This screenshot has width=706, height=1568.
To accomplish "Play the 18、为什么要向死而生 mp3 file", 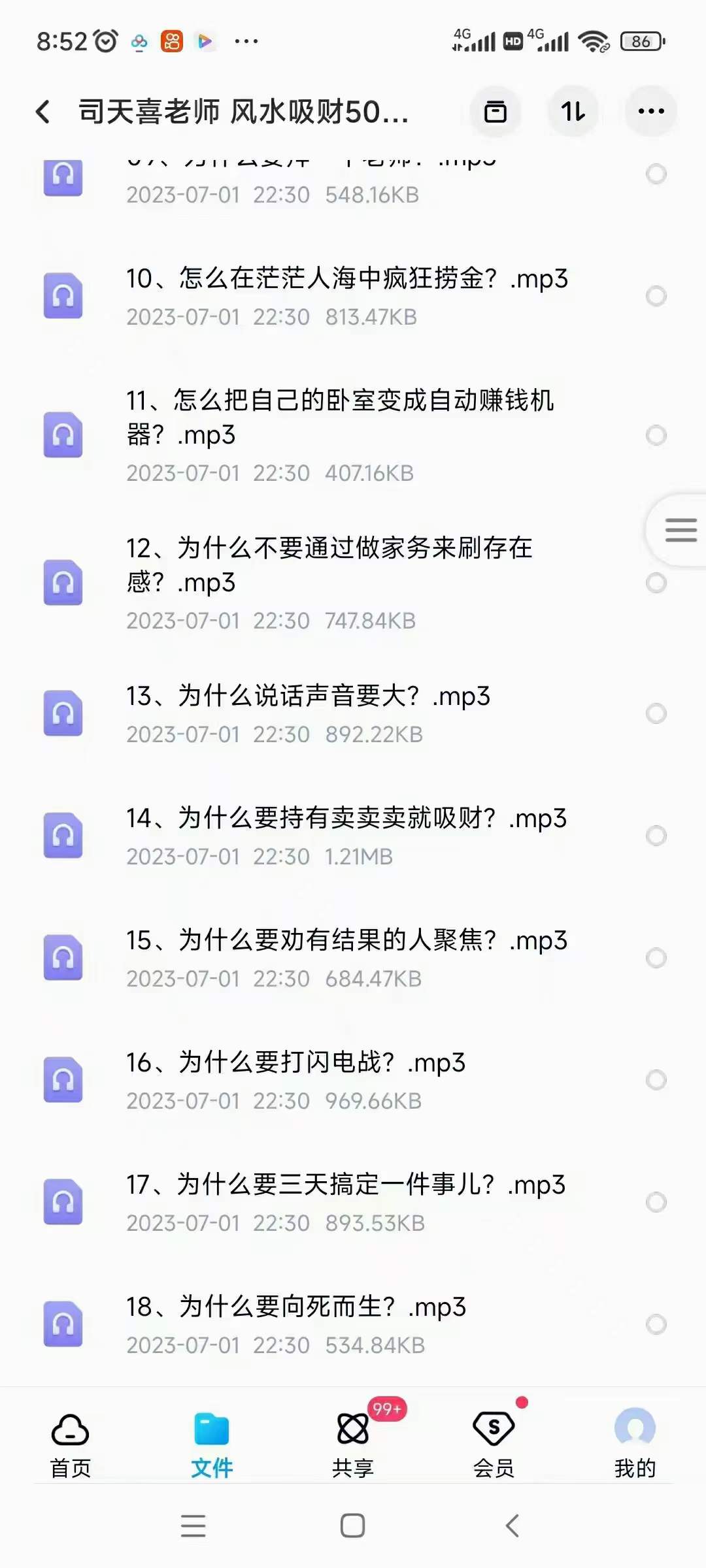I will [x=294, y=1308].
